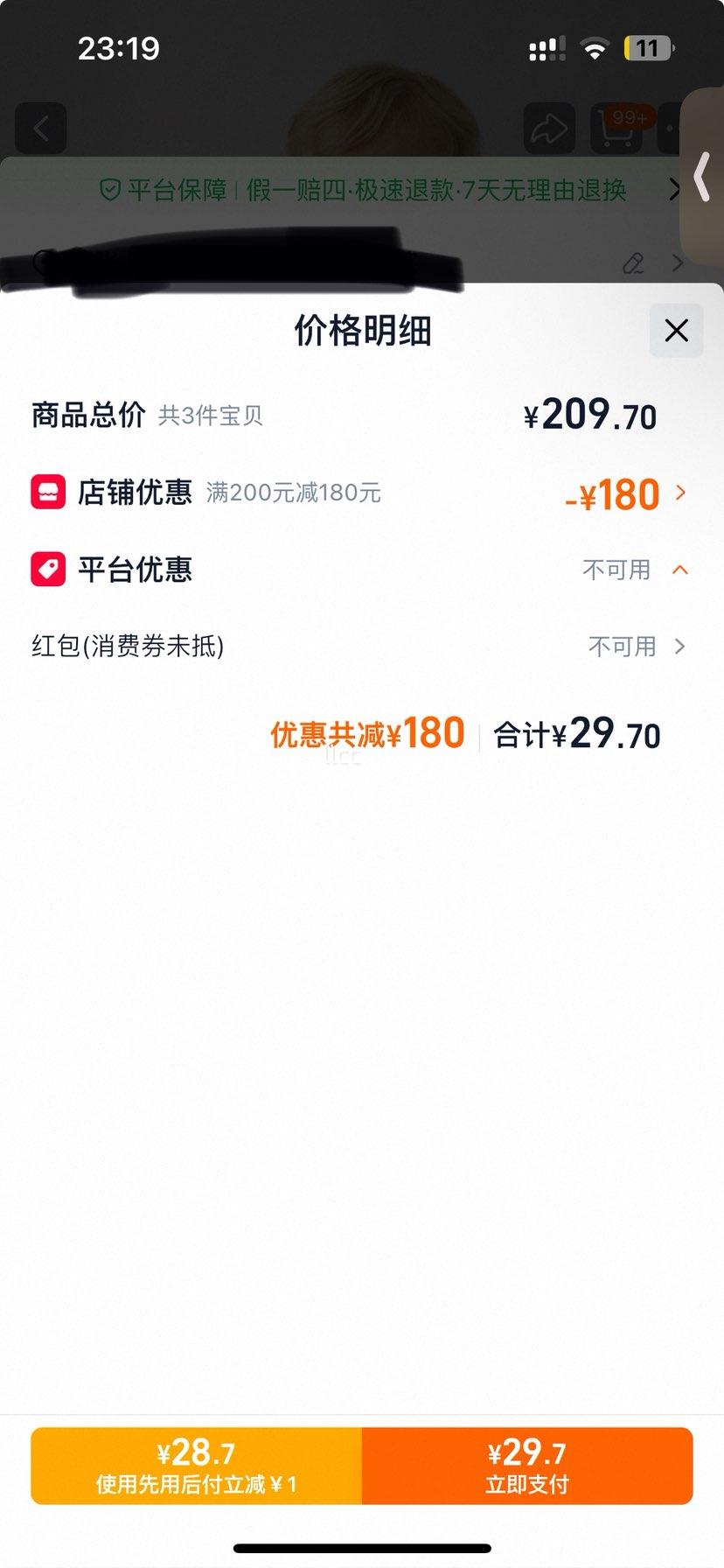This screenshot has width=724, height=1568.
Task: Tap the 满200元减180元 promotion text
Action: [x=291, y=493]
